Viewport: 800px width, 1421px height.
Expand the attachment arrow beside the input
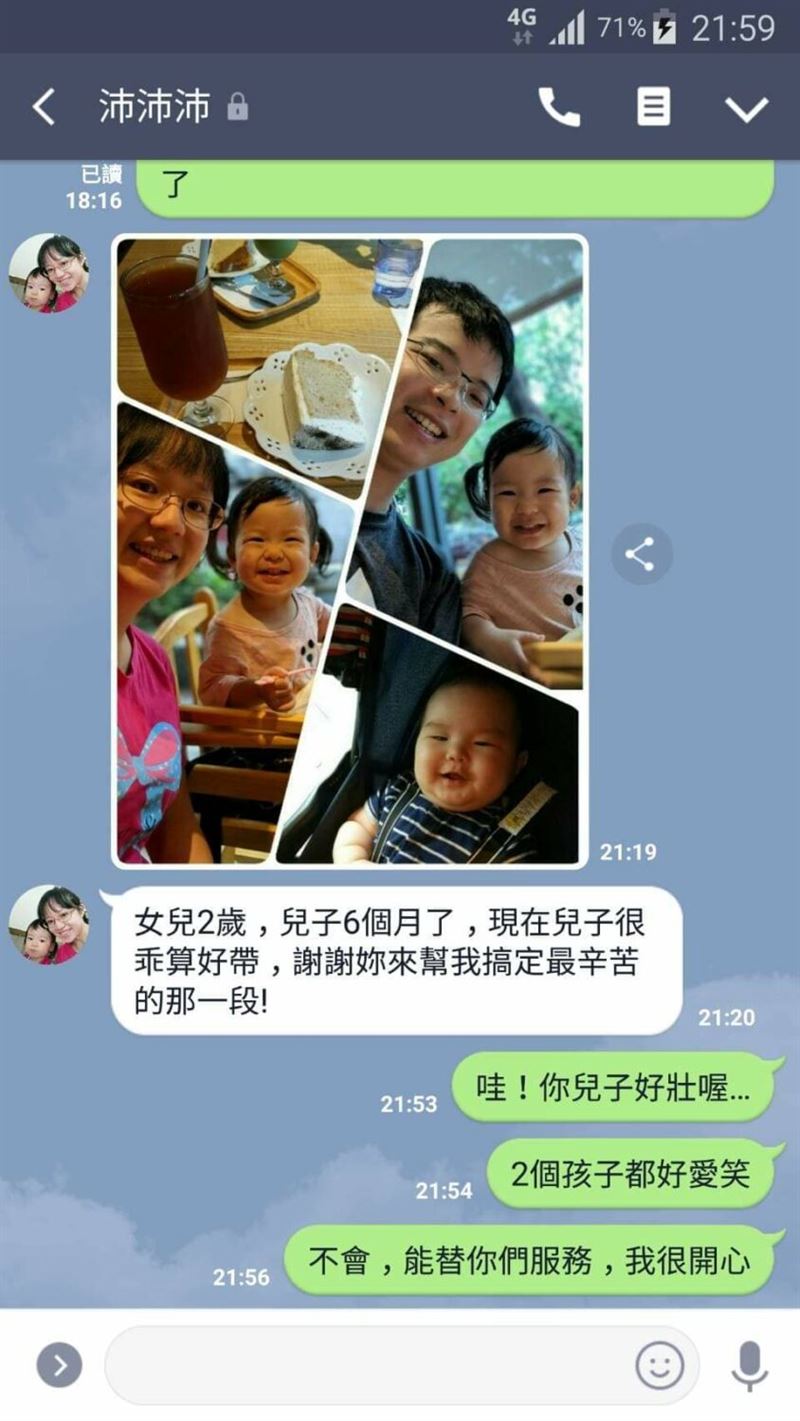click(59, 1365)
